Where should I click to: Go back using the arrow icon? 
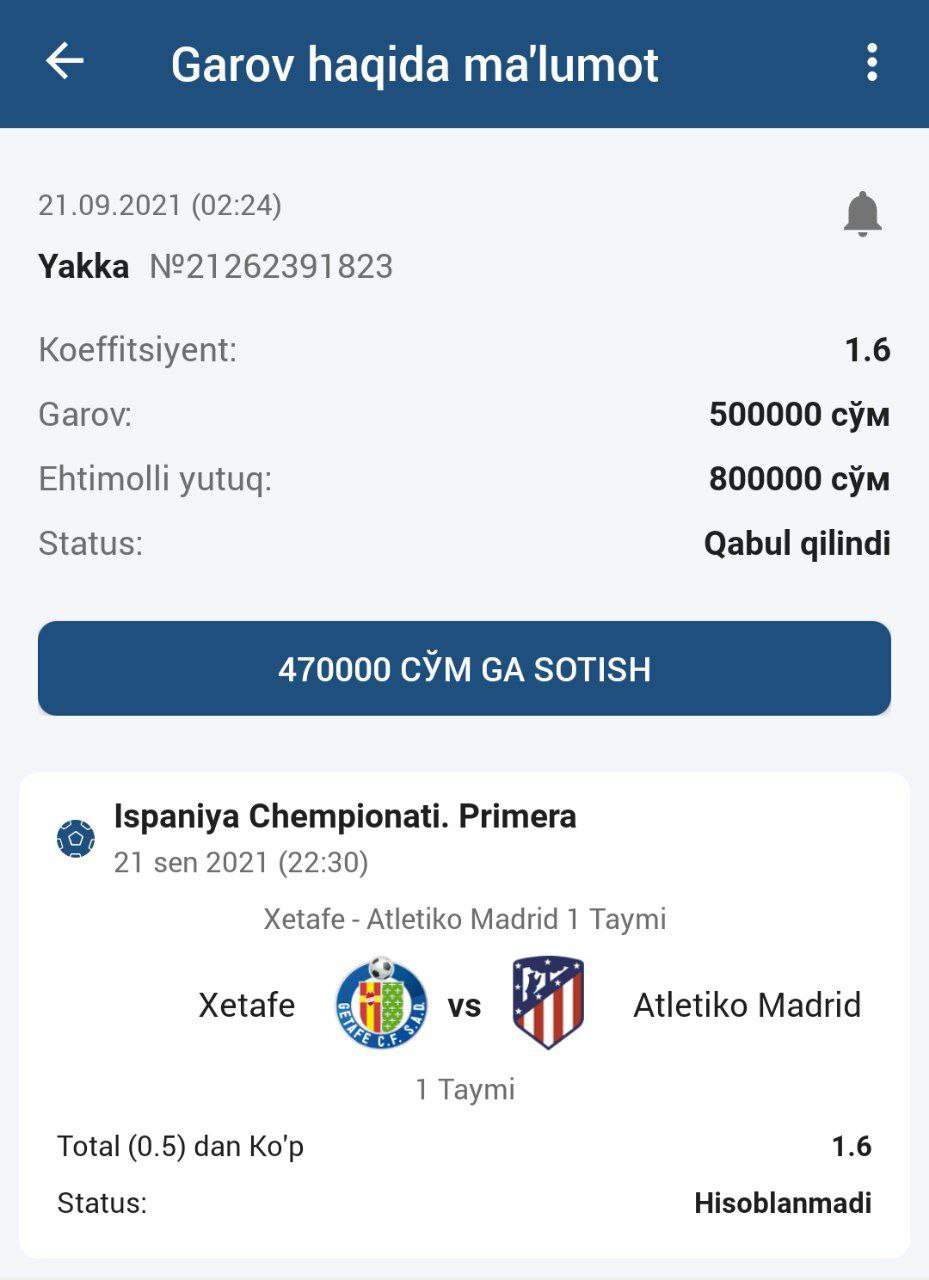65,62
